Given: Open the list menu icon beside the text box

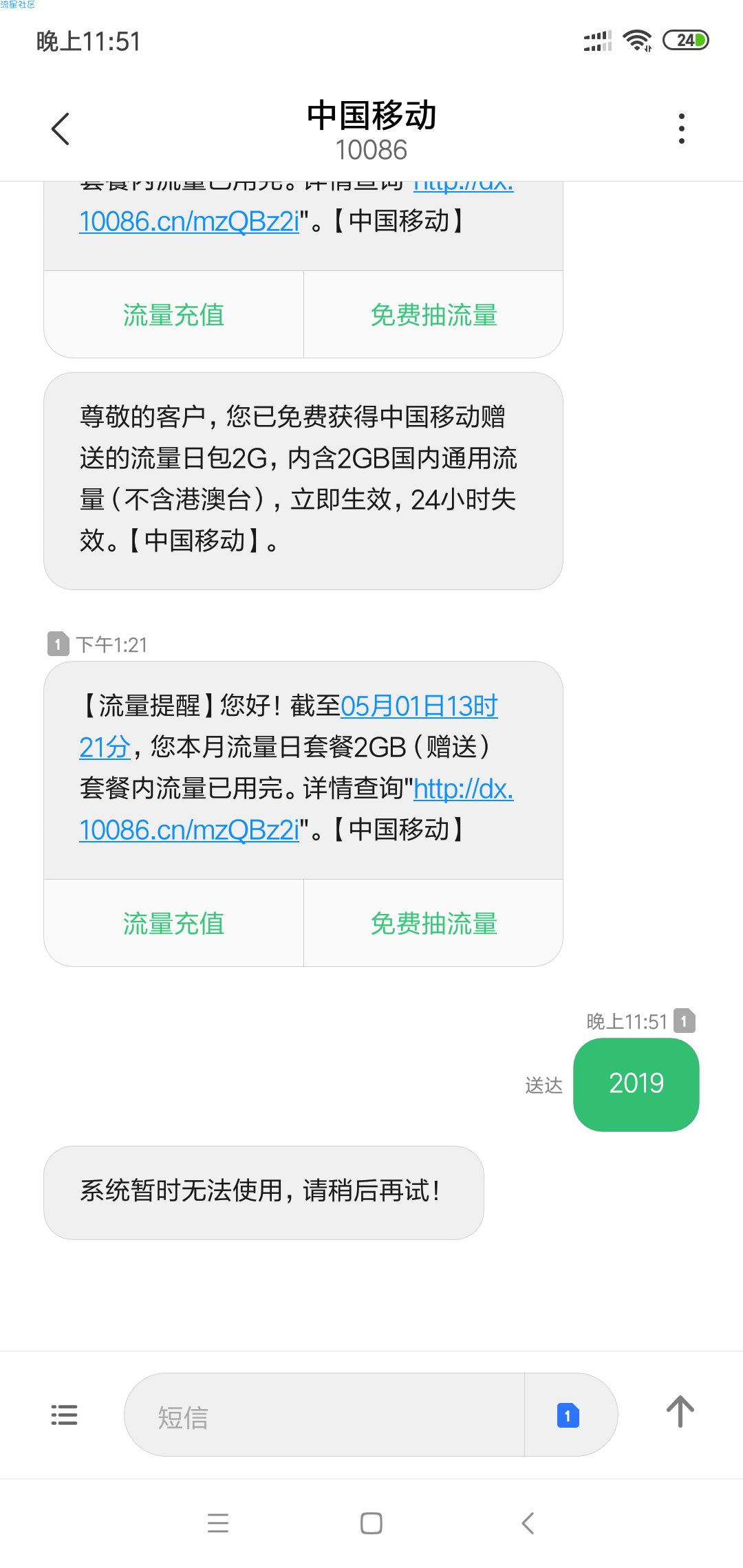Looking at the screenshot, I should (x=64, y=1415).
